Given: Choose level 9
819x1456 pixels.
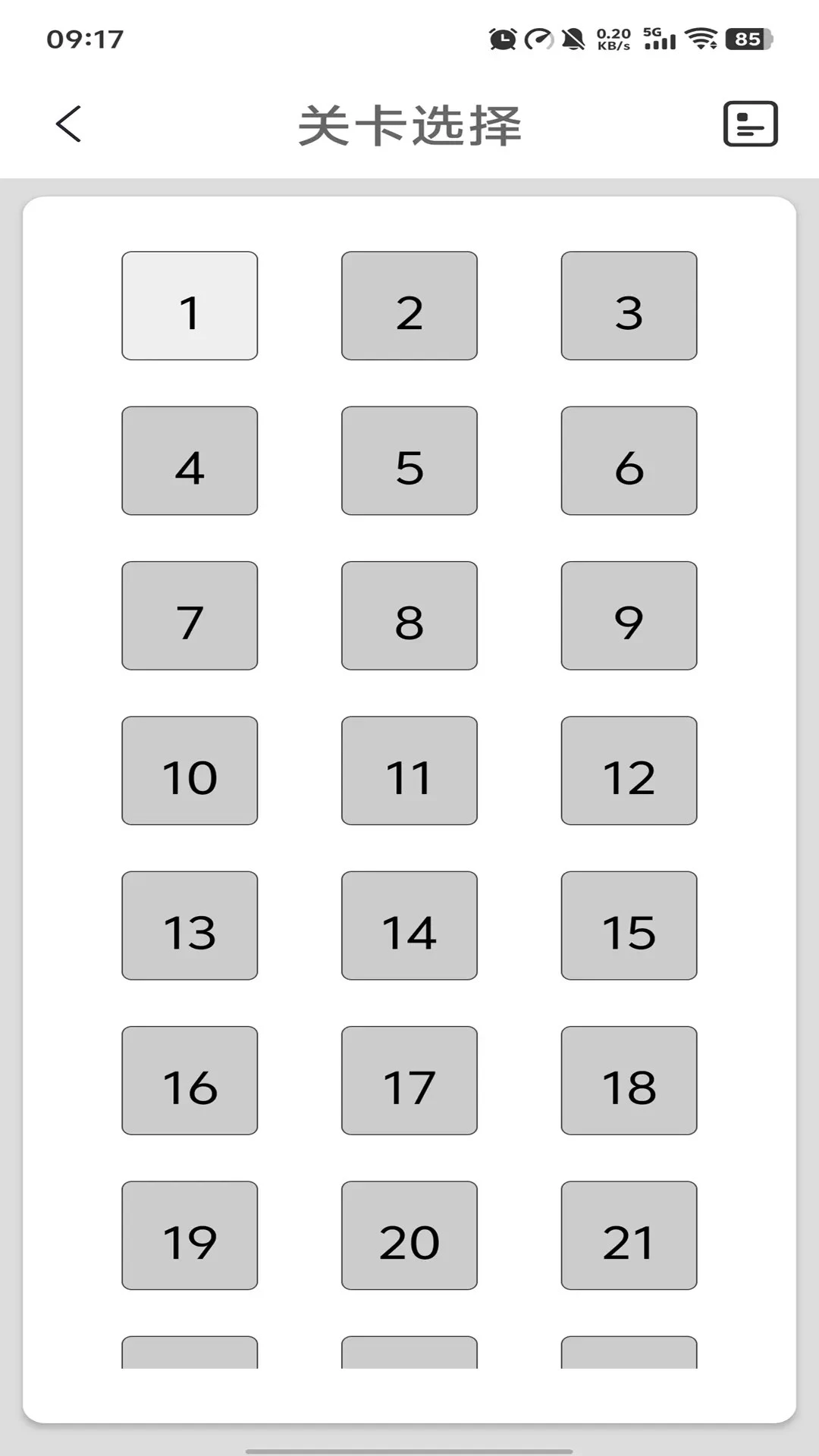Looking at the screenshot, I should point(629,616).
